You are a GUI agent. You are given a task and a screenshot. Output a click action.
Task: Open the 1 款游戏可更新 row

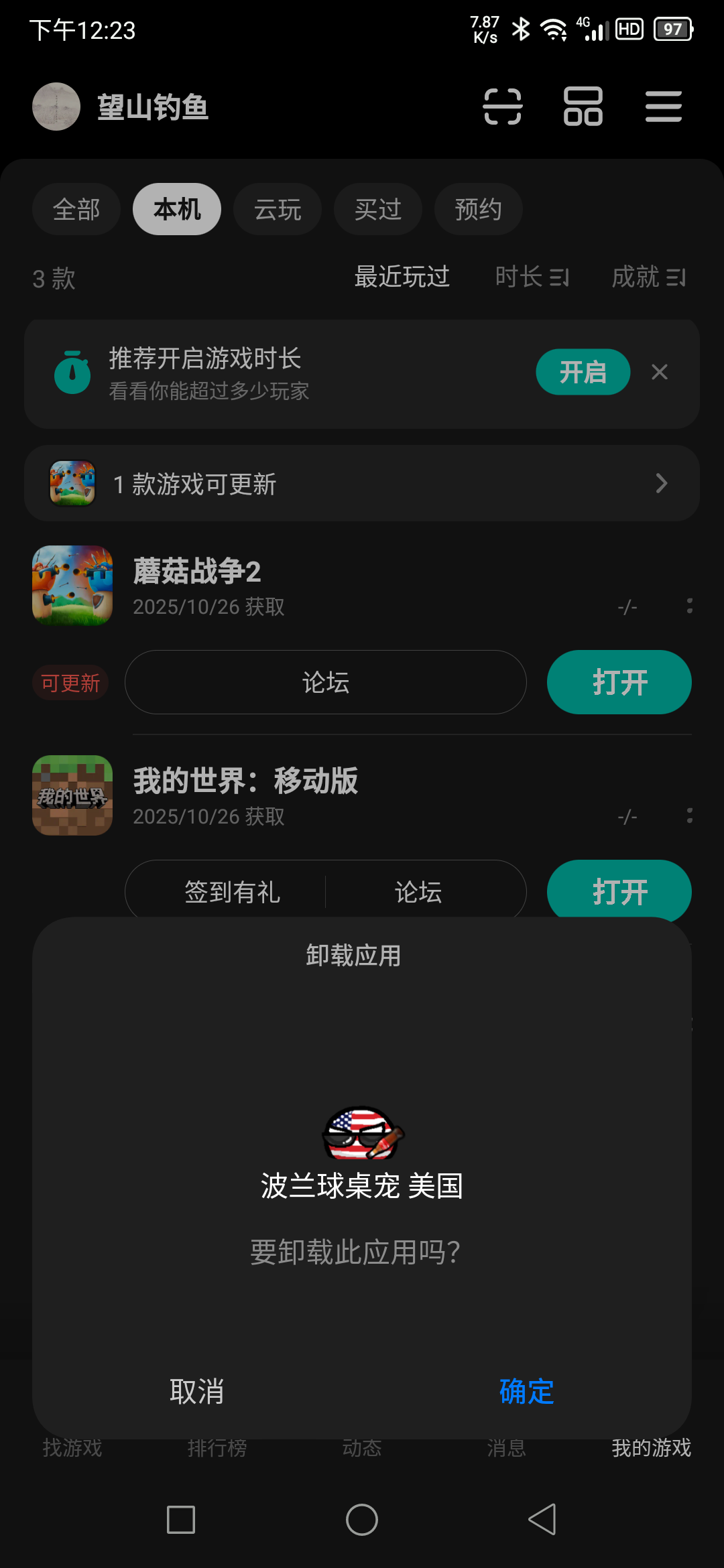tap(362, 483)
